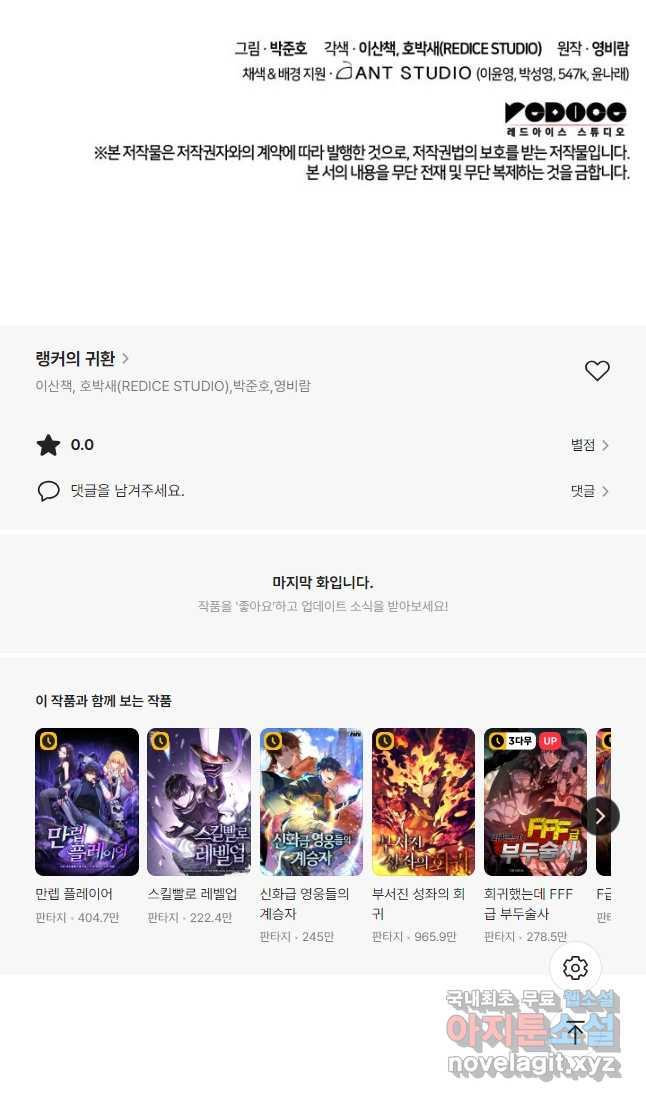The height and width of the screenshot is (1102, 646).
Task: Open 신화급 영웅들의 계승자 webtoon
Action: pos(311,802)
